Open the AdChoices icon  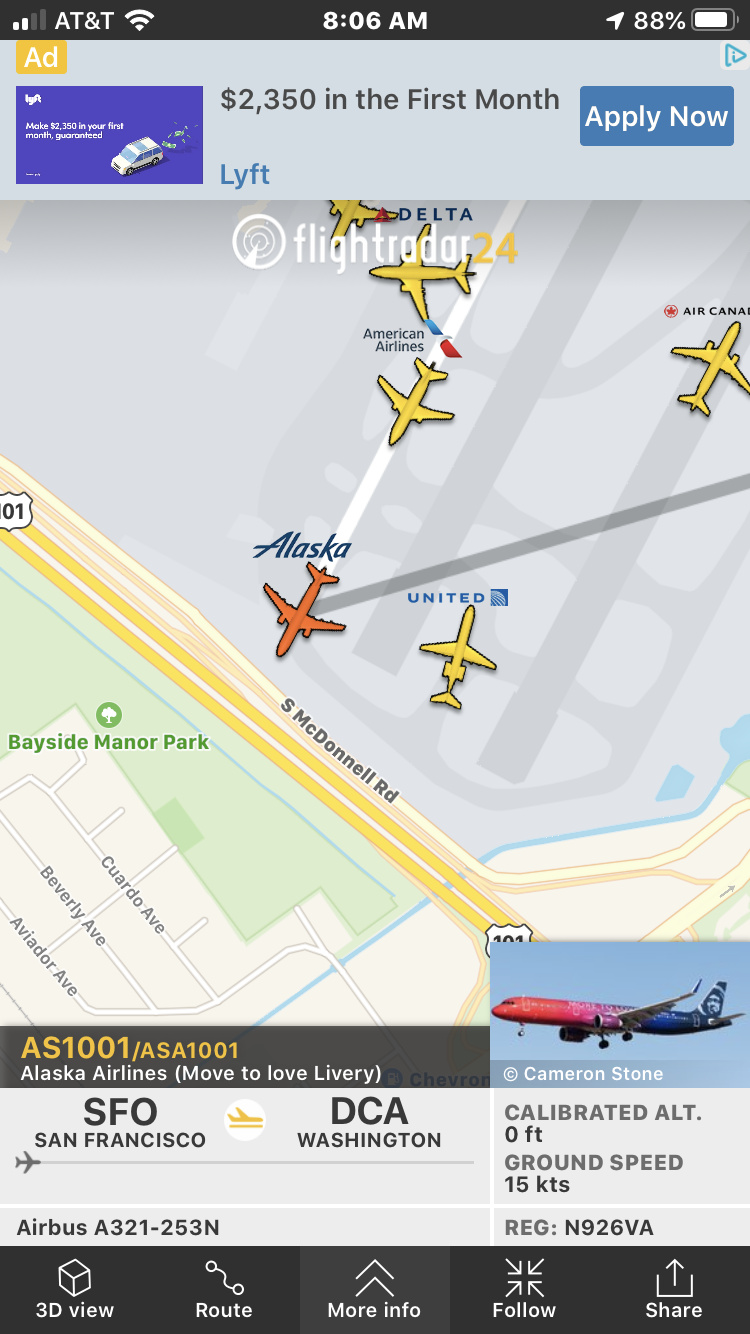(x=735, y=56)
